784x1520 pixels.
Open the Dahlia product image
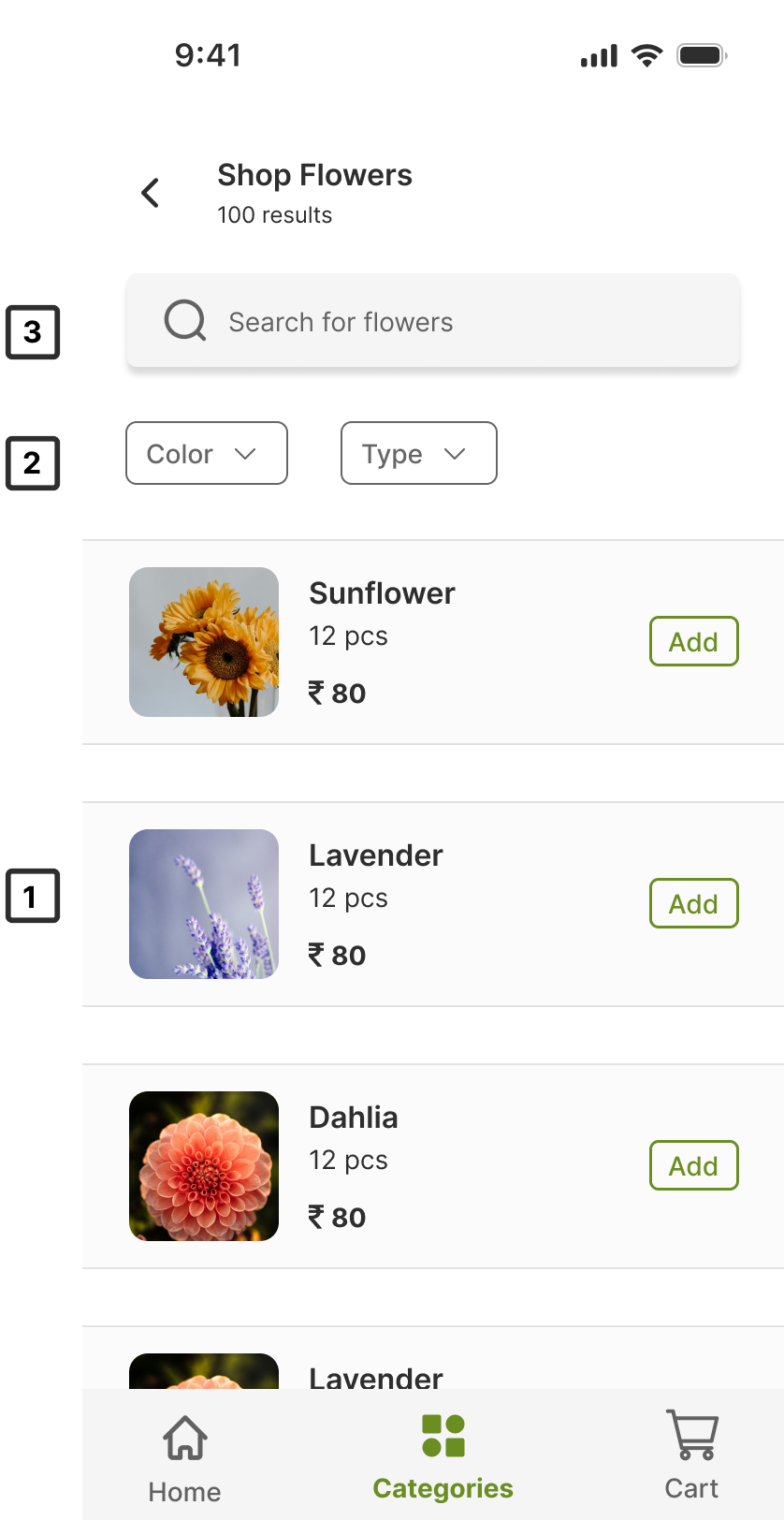click(204, 1166)
